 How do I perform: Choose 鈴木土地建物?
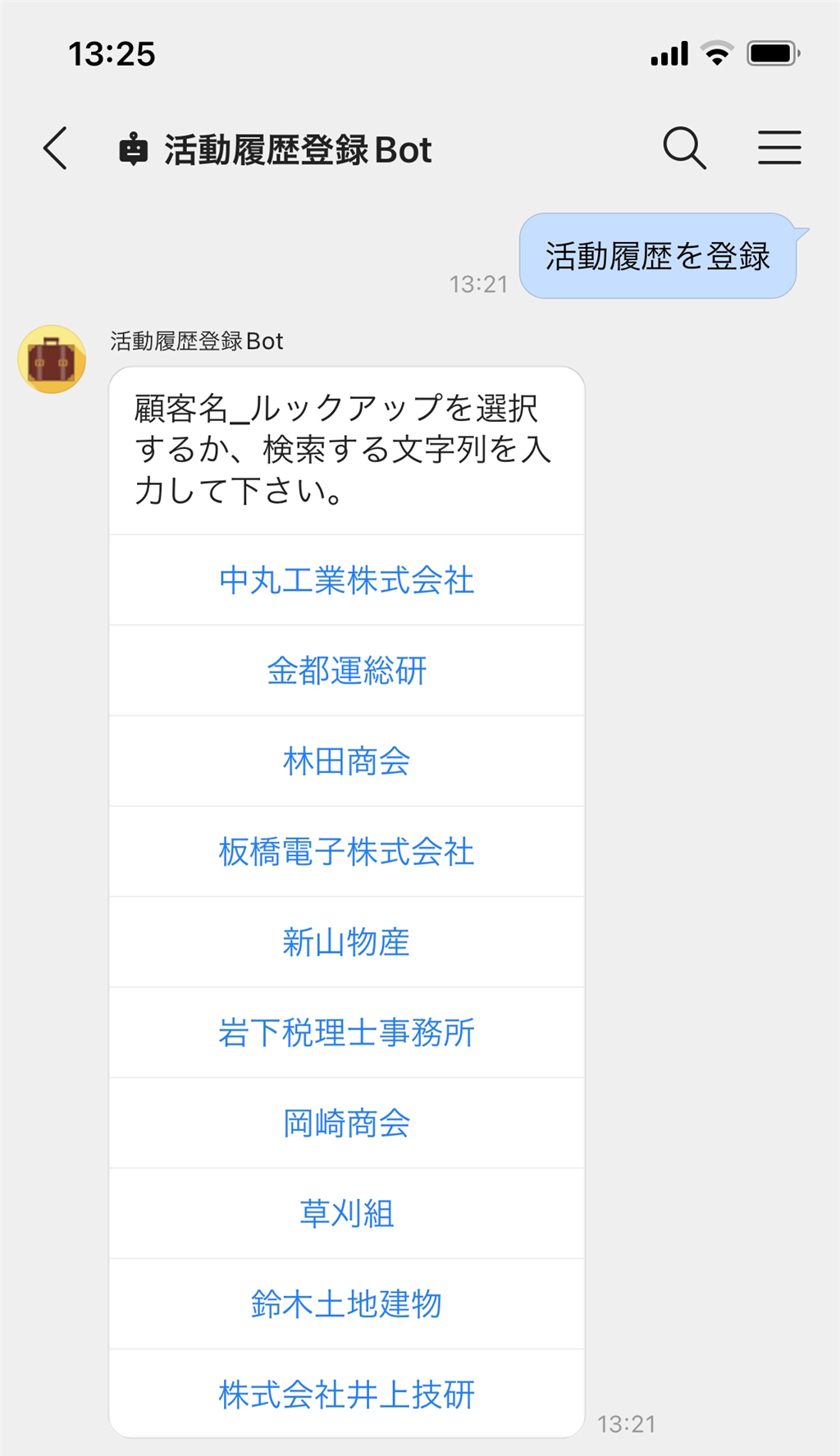pyautogui.click(x=347, y=1303)
